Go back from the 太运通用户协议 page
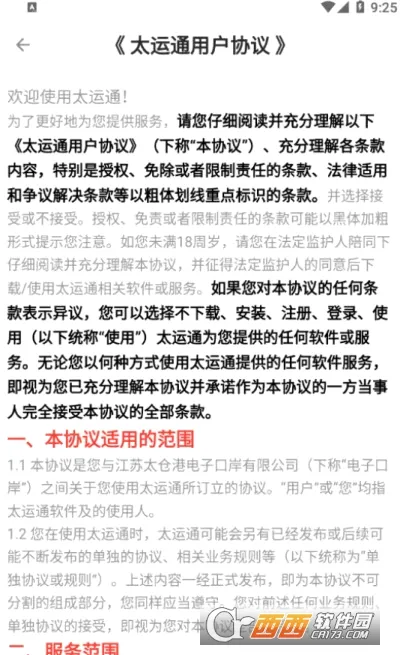The image size is (400, 655). [x=23, y=45]
